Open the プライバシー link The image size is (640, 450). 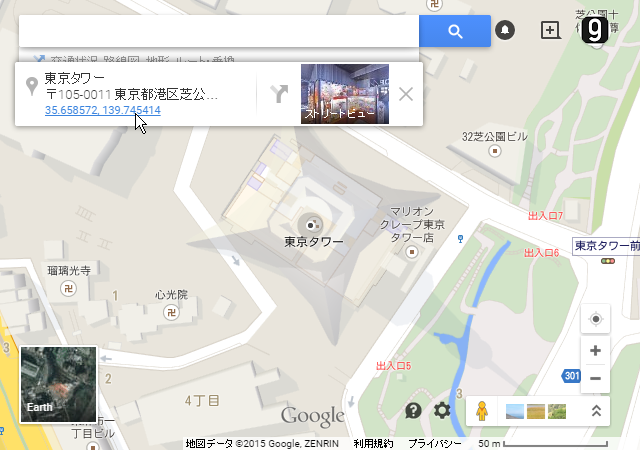(435, 443)
